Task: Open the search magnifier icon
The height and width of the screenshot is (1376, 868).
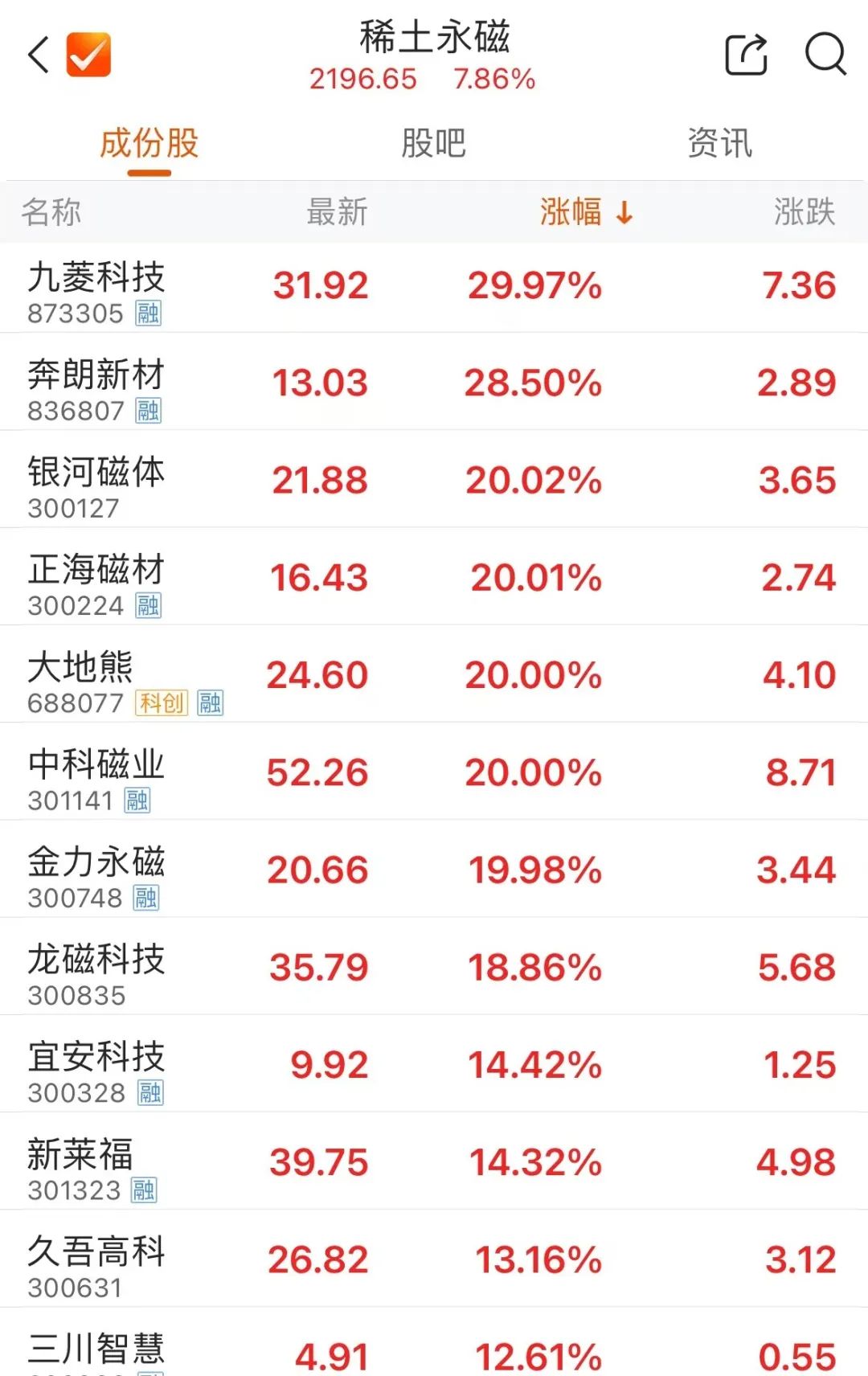Action: tap(825, 55)
